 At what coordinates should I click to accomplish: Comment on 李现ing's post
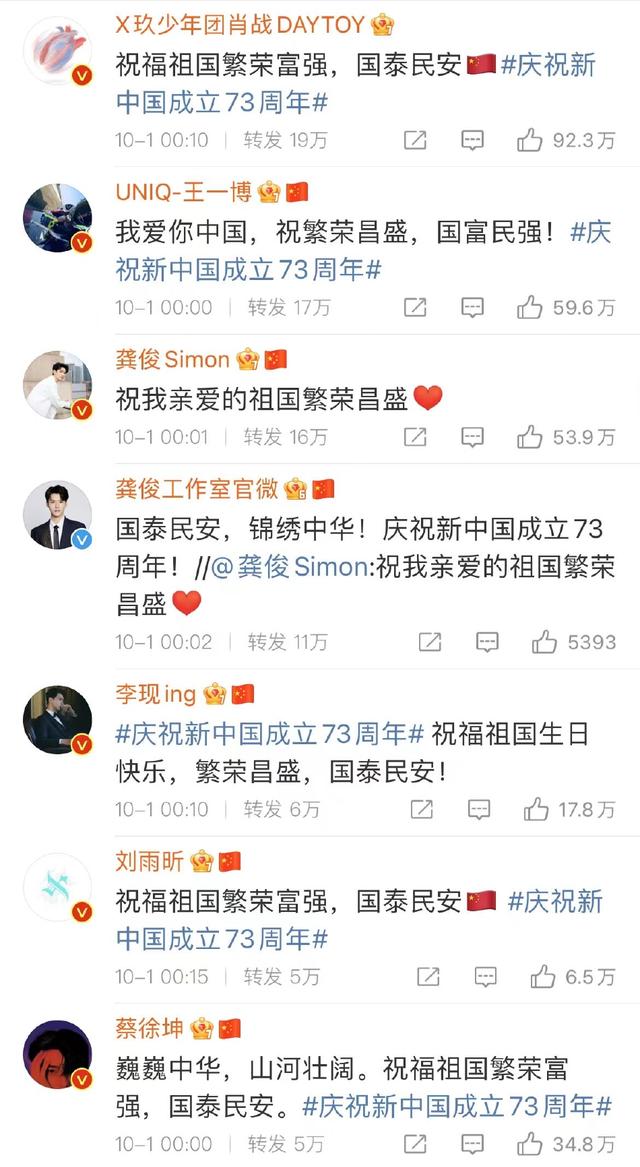tap(480, 809)
